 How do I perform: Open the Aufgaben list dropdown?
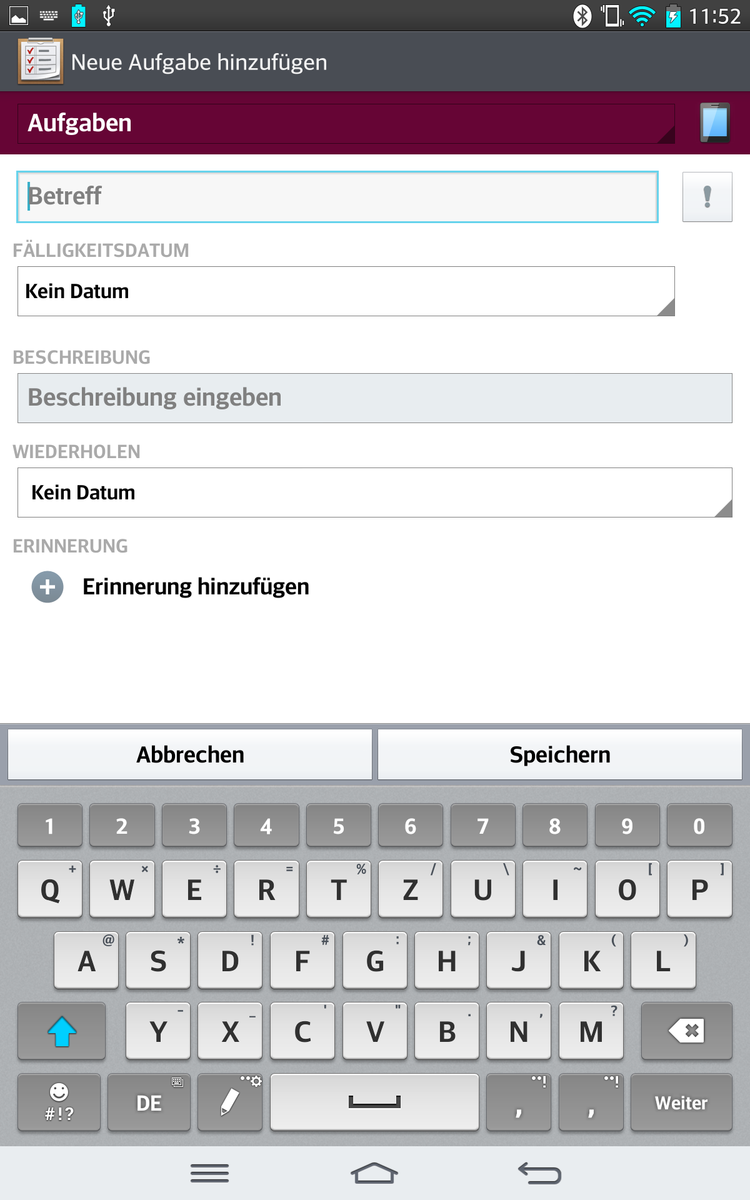pos(346,124)
